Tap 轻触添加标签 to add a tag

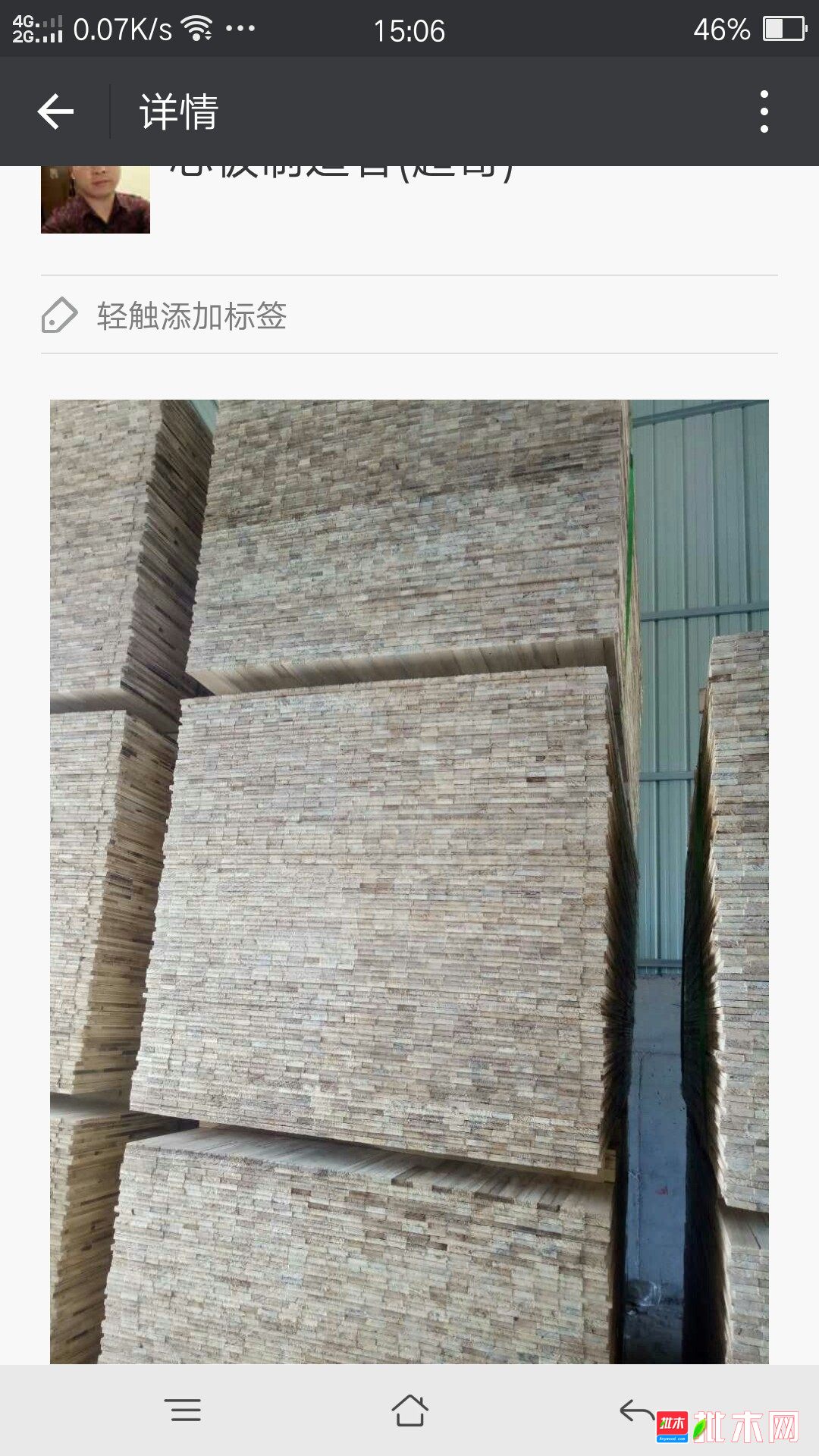point(191,315)
